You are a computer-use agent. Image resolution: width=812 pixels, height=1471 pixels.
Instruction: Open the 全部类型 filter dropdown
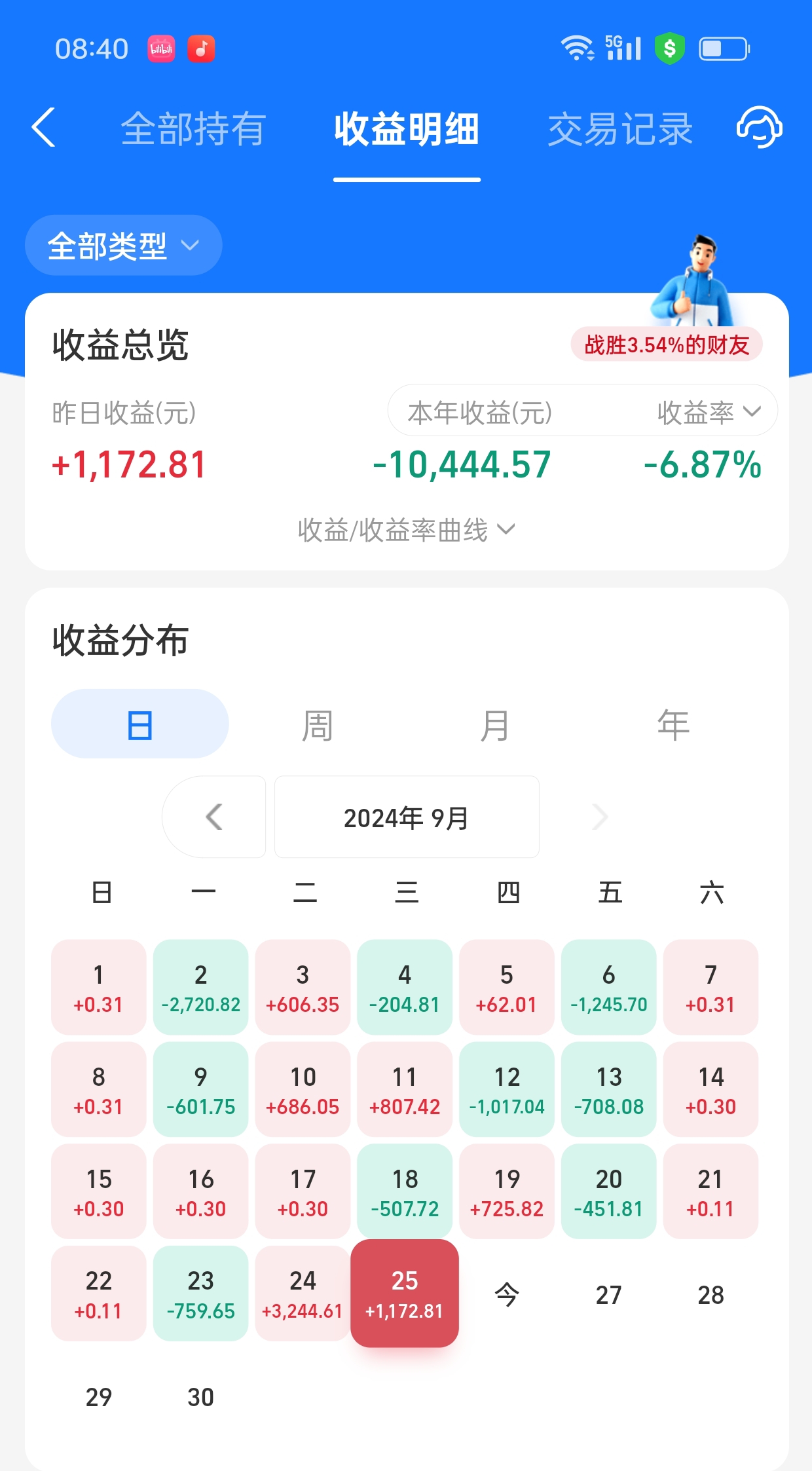(x=123, y=246)
